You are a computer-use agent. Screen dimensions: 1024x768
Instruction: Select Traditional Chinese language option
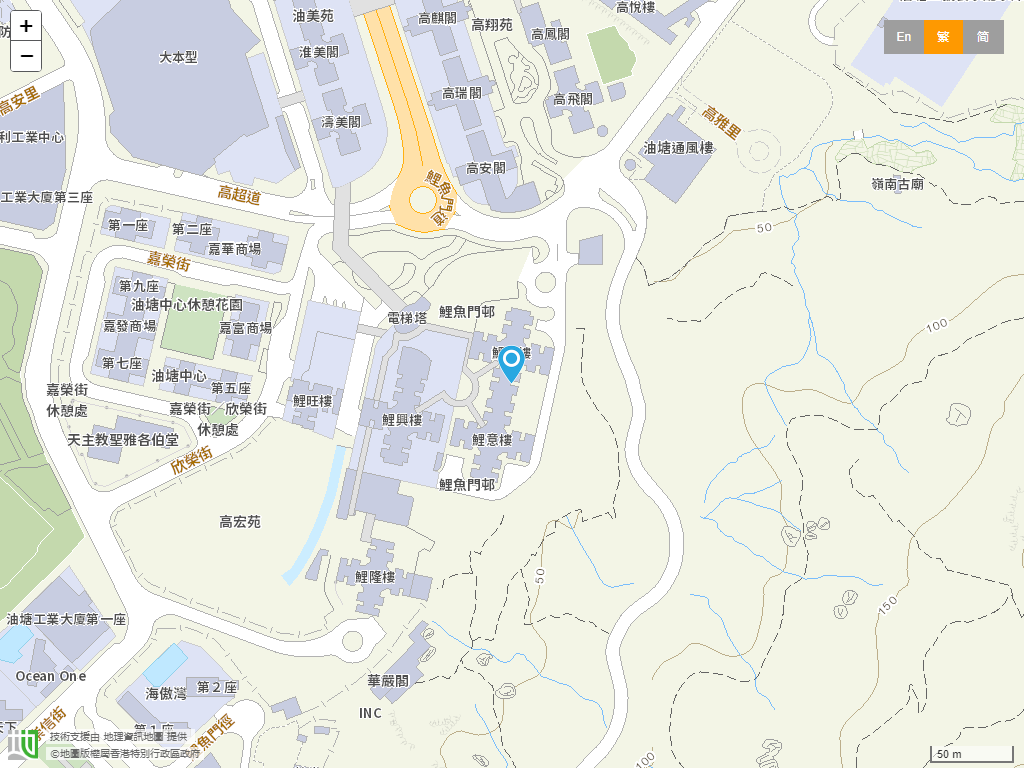(943, 37)
